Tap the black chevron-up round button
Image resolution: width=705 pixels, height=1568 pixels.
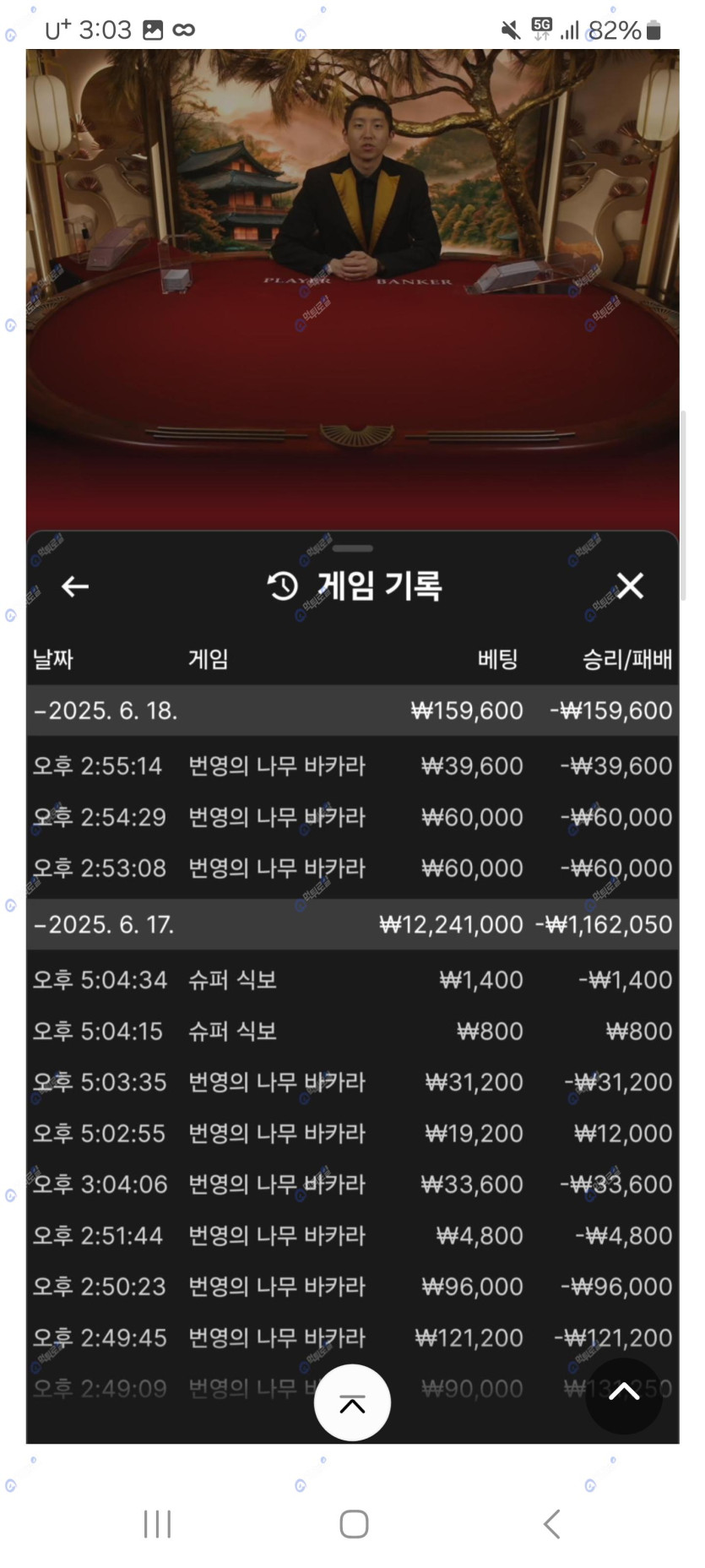[x=624, y=1391]
